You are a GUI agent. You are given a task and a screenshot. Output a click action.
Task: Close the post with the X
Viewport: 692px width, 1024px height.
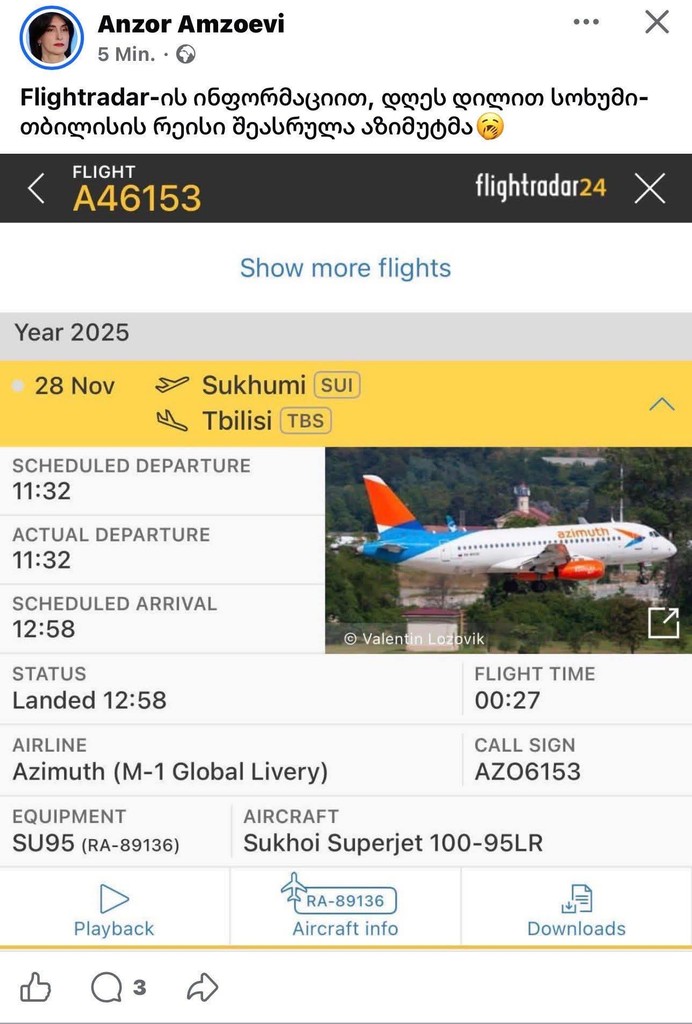pos(657,22)
